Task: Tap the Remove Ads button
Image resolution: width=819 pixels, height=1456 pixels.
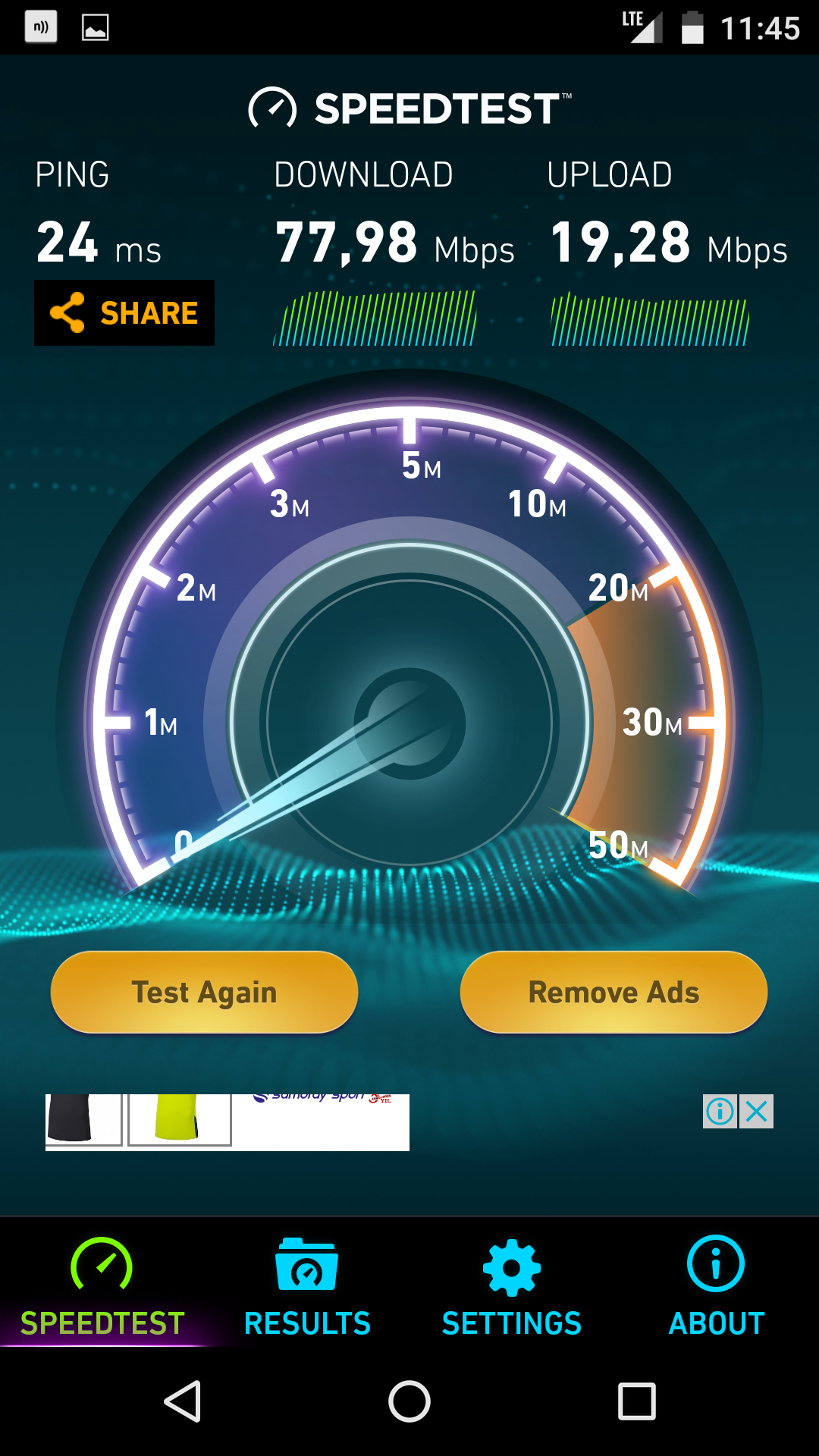Action: 613,992
